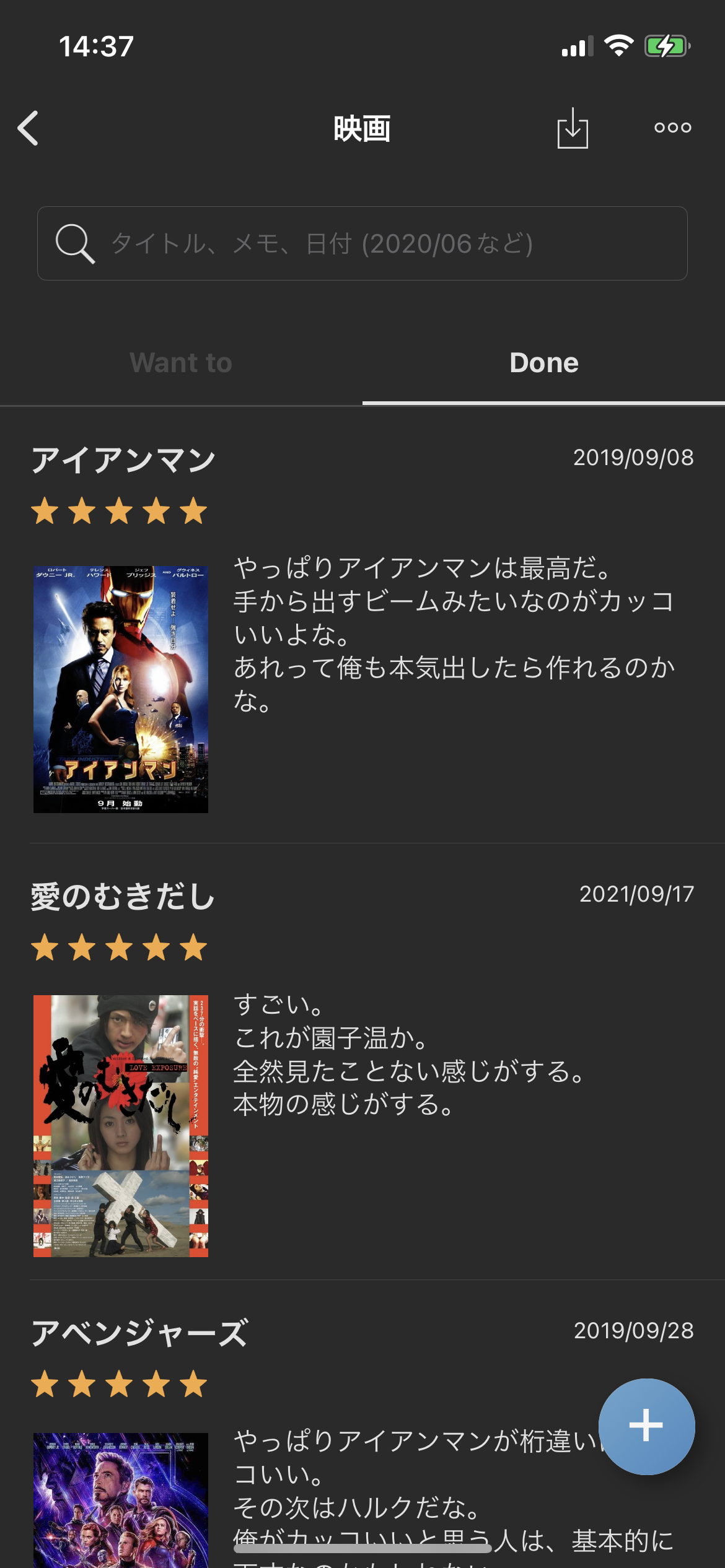The height and width of the screenshot is (1568, 725).
Task: Adjust アイアンマン's rating to four stars
Action: coord(157,510)
